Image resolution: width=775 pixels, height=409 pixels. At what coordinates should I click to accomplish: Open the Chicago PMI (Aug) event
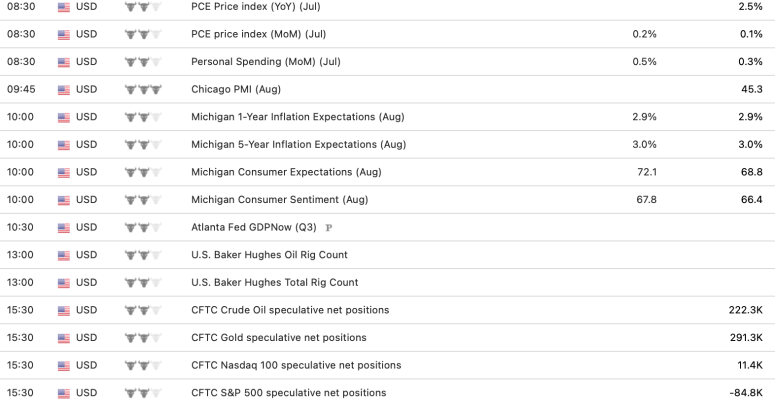[x=231, y=89]
